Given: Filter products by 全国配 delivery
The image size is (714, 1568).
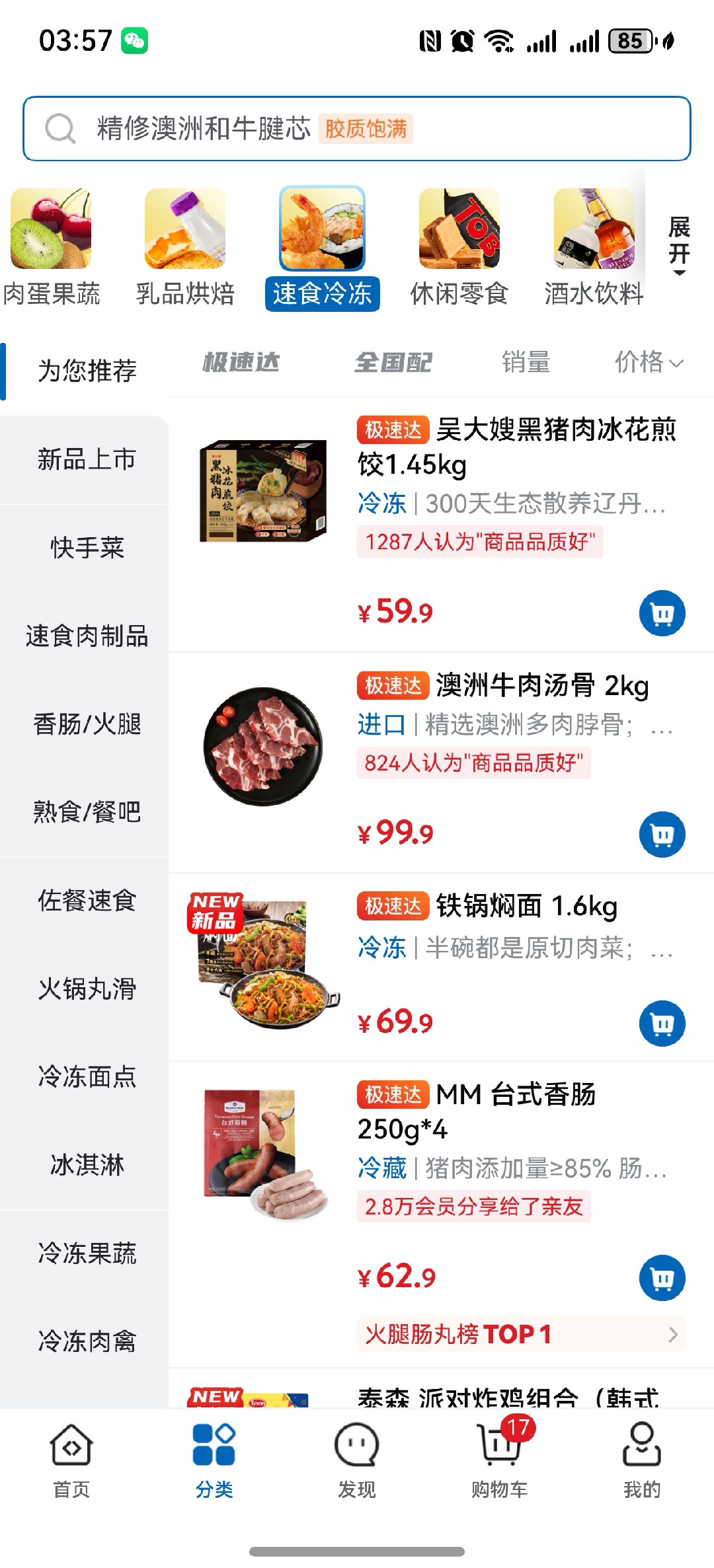Looking at the screenshot, I should click(393, 362).
